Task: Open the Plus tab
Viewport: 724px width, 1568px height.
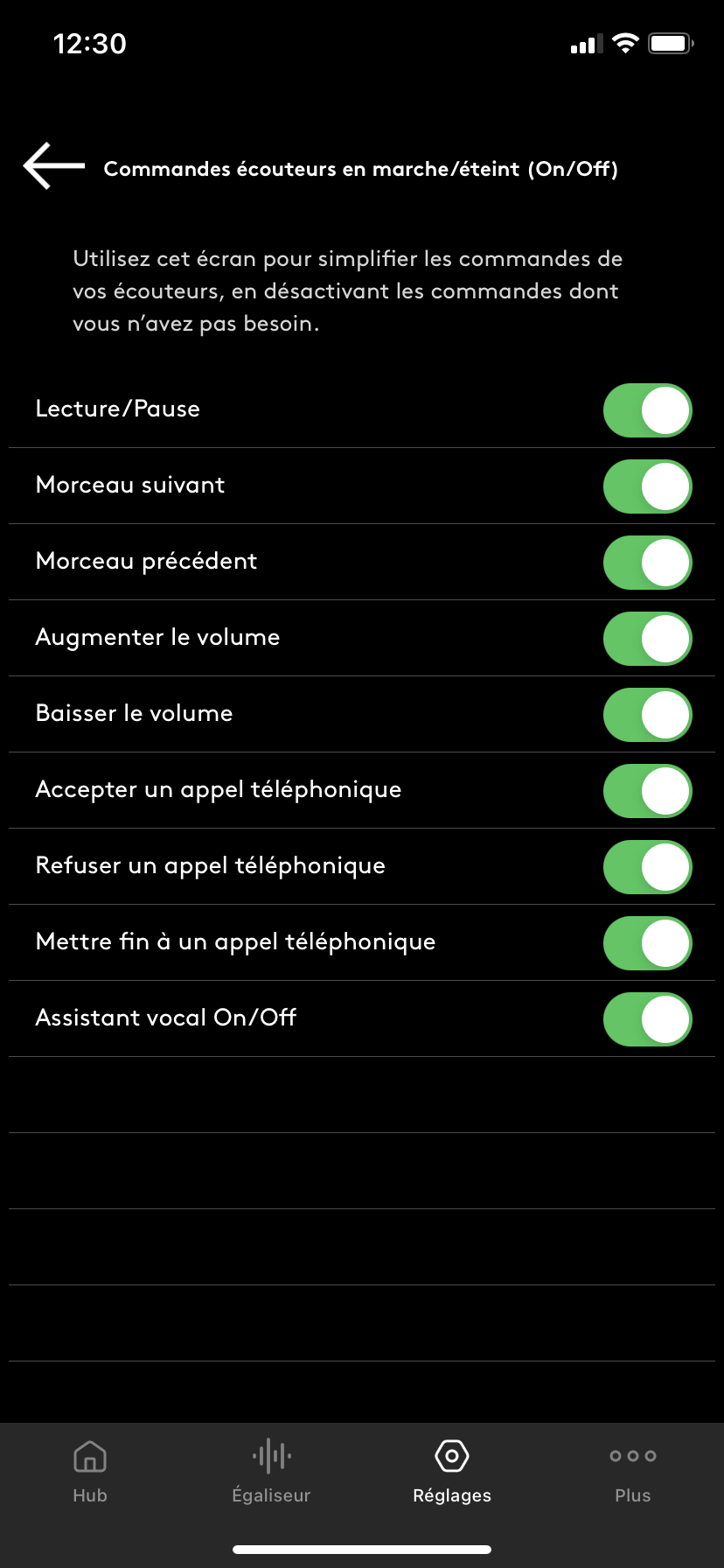Action: (633, 1472)
